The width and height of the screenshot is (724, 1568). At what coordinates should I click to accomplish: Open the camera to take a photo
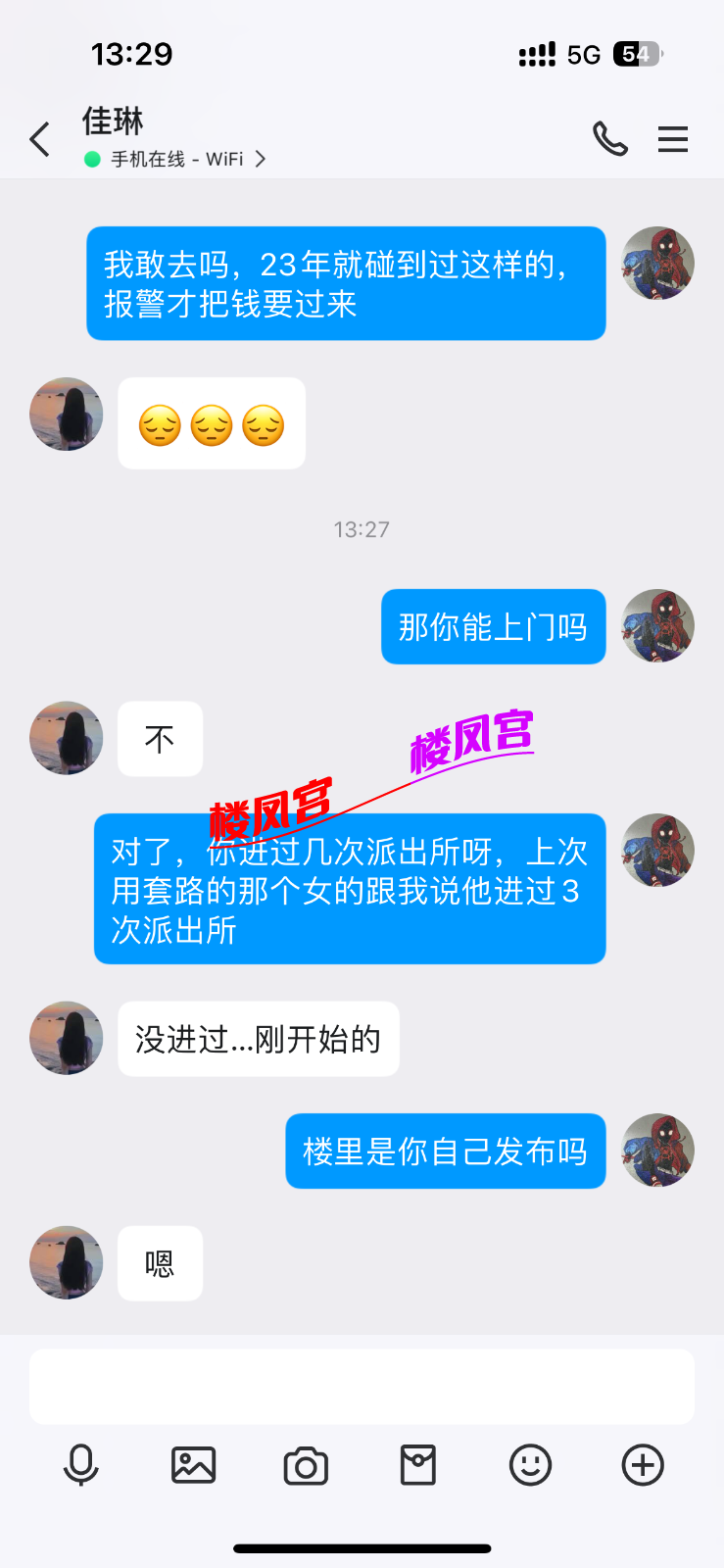tap(306, 1466)
